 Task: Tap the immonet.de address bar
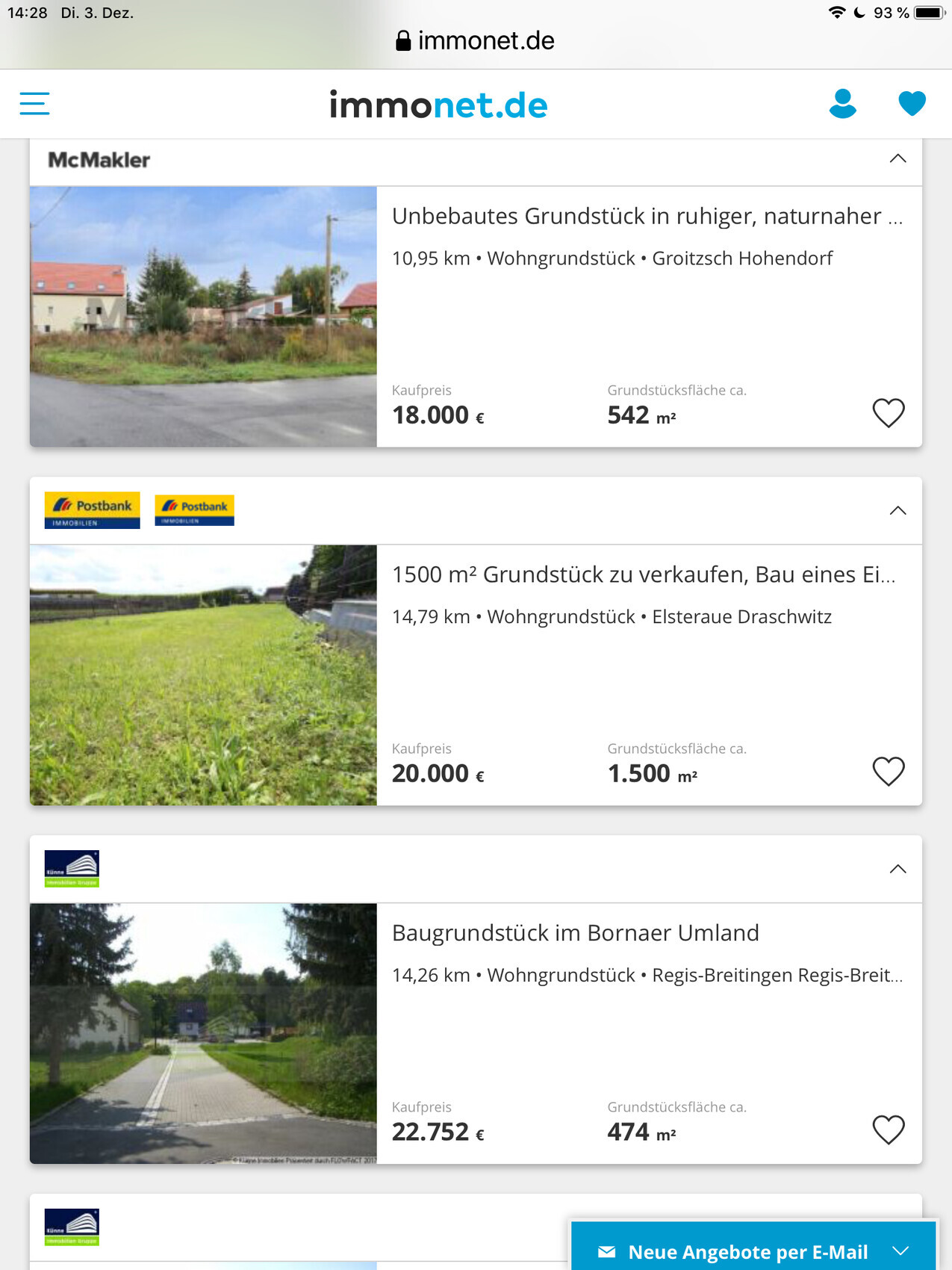click(476, 40)
